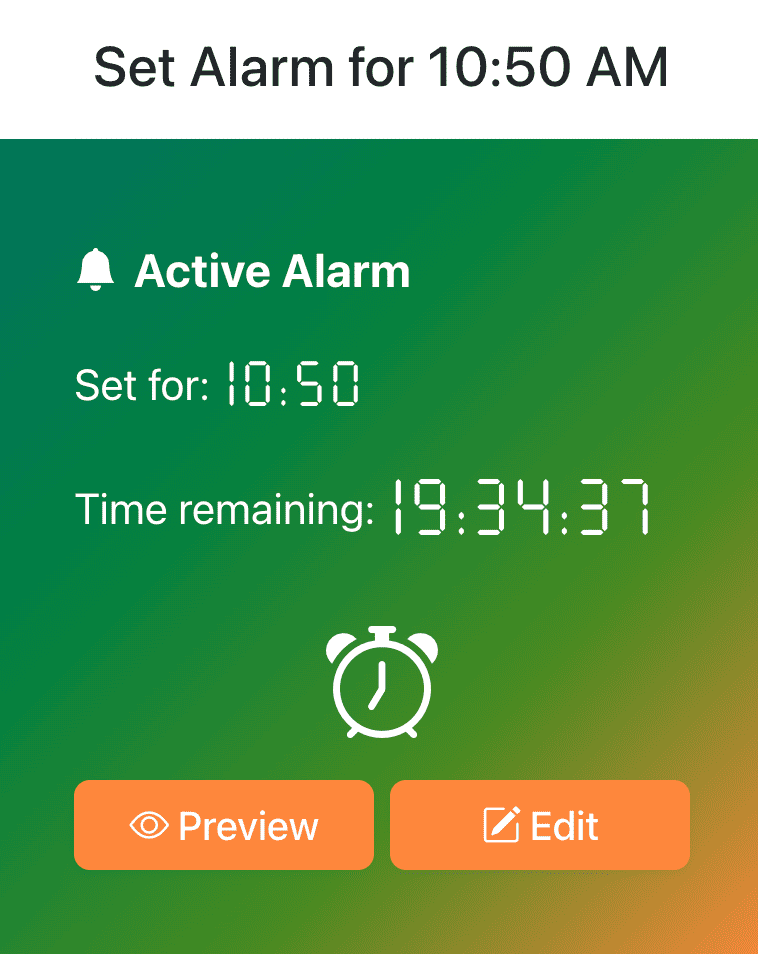Click the 10:50 digital time display
The width and height of the screenshot is (758, 954).
(x=291, y=383)
